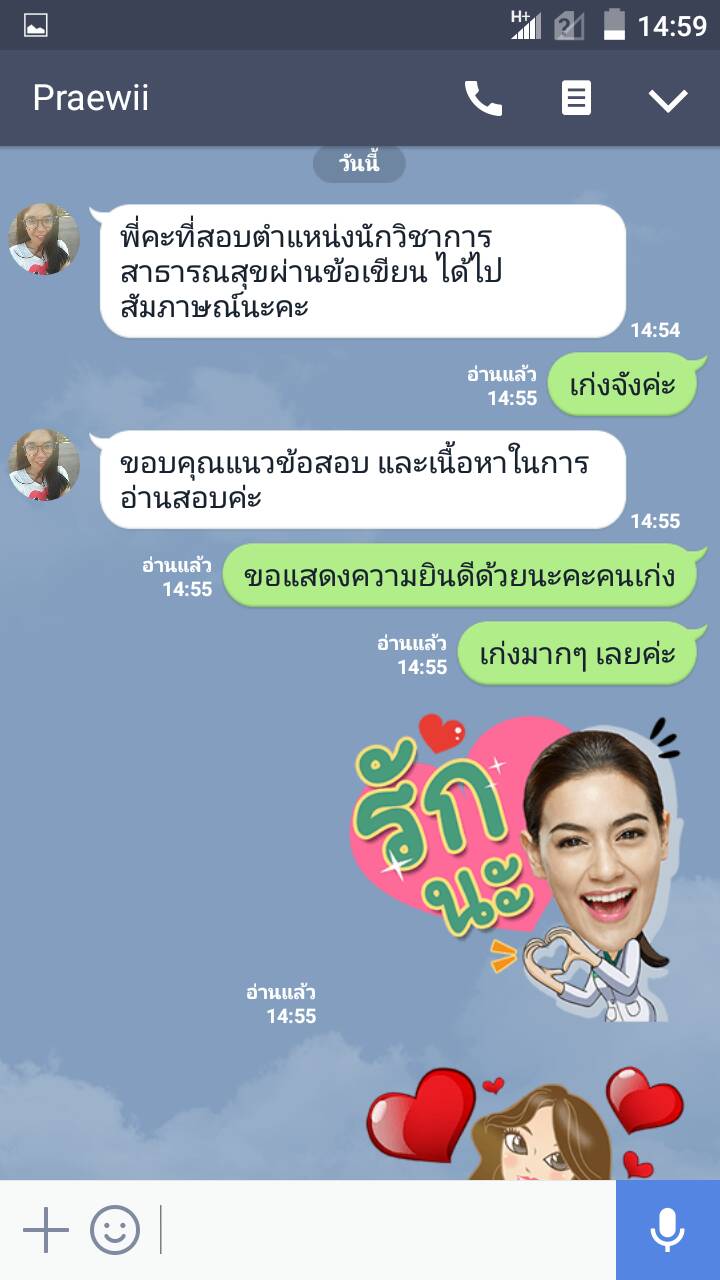The height and width of the screenshot is (1280, 720).
Task: Tap the message input field
Action: pyautogui.click(x=385, y=1230)
